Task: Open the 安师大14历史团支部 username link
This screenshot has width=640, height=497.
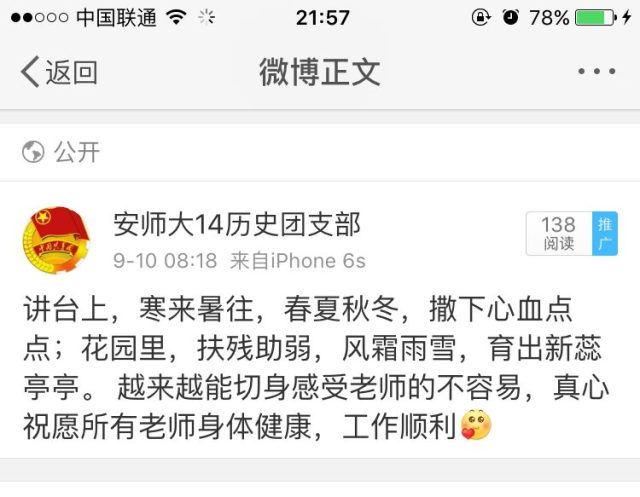Action: 236,223
